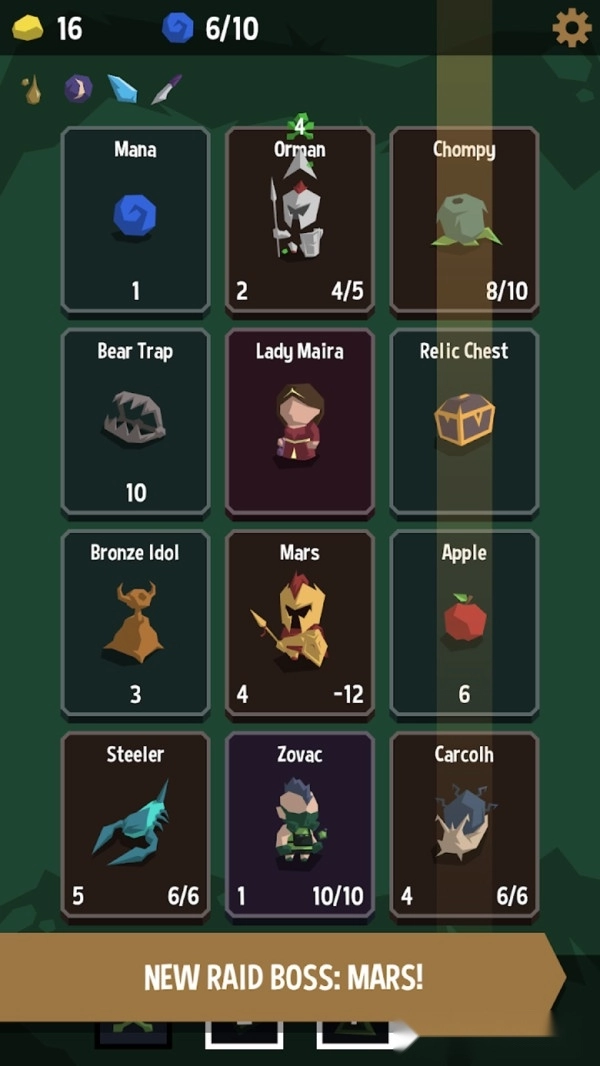Screen dimensions: 600x1066
Task: Pick the Bronze Idol card
Action: click(x=135, y=624)
